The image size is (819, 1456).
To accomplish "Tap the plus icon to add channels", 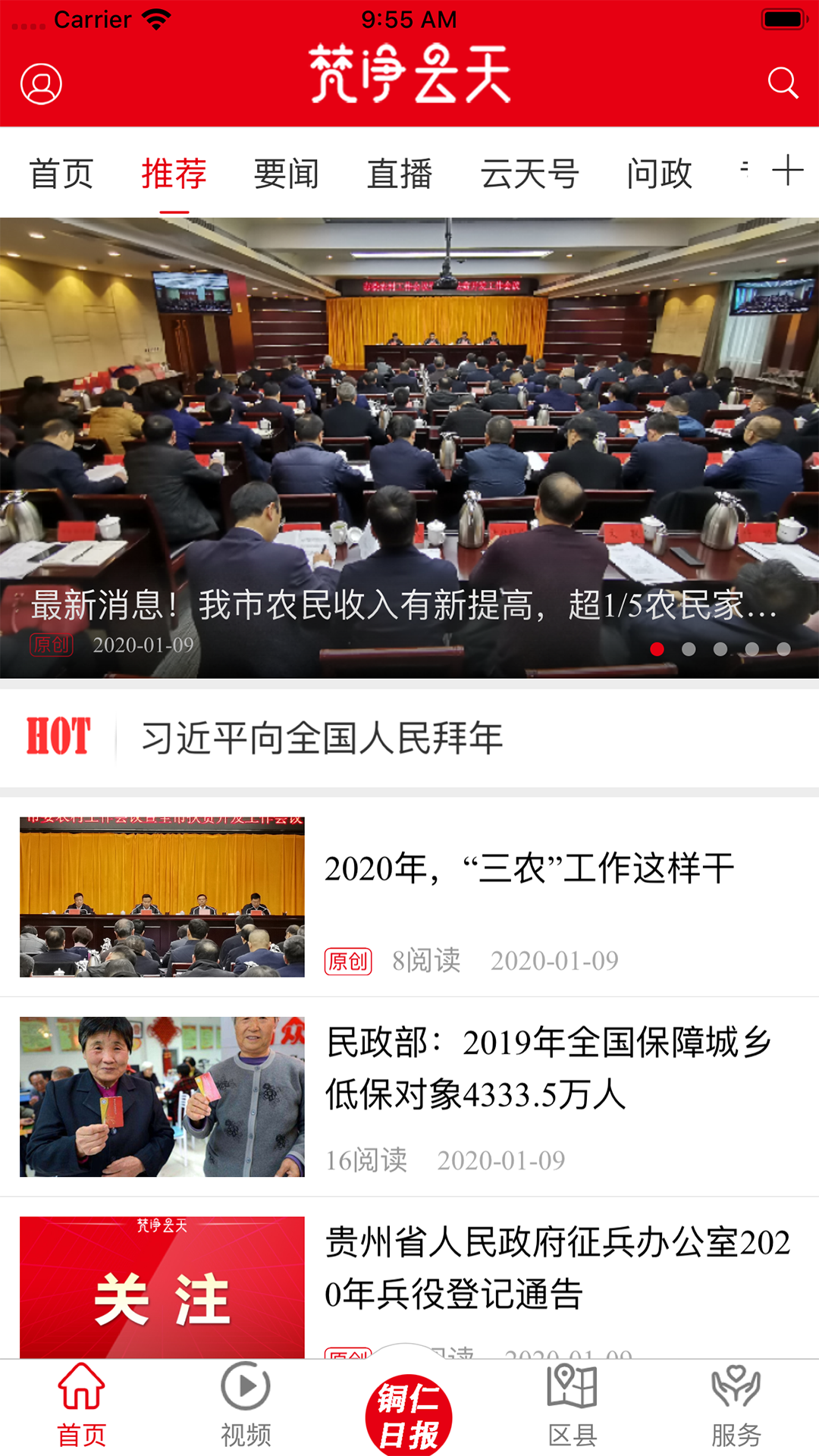I will click(789, 171).
